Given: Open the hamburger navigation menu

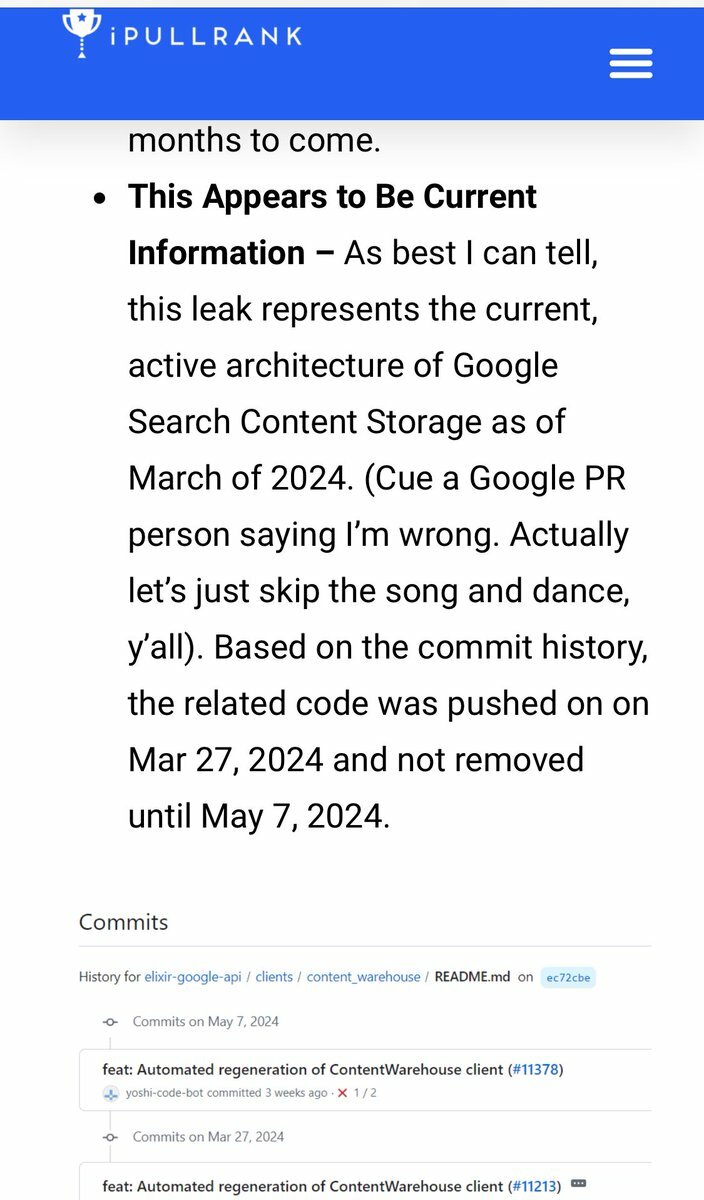Looking at the screenshot, I should point(631,63).
